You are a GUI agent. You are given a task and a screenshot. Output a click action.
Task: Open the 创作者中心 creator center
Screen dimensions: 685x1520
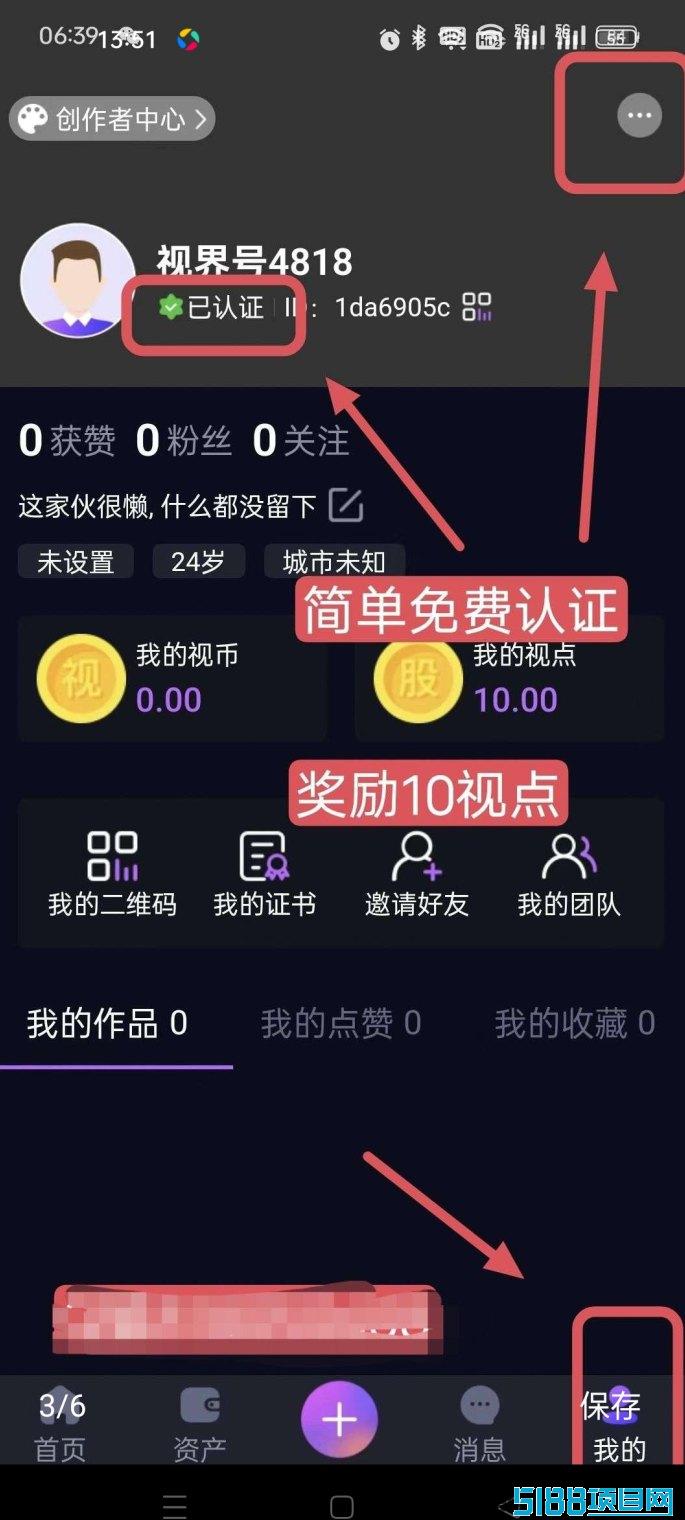[112, 119]
